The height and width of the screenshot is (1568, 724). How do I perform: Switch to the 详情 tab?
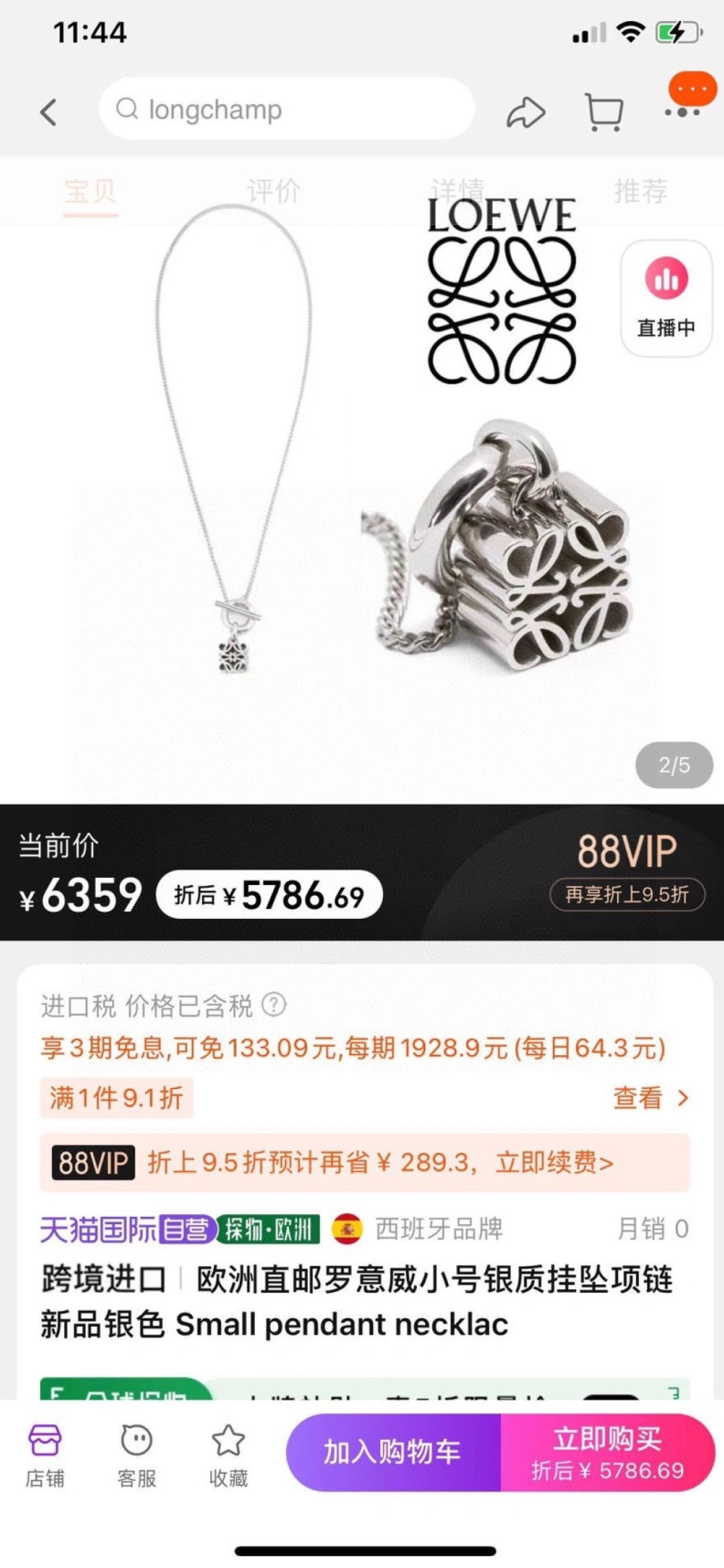tap(457, 190)
